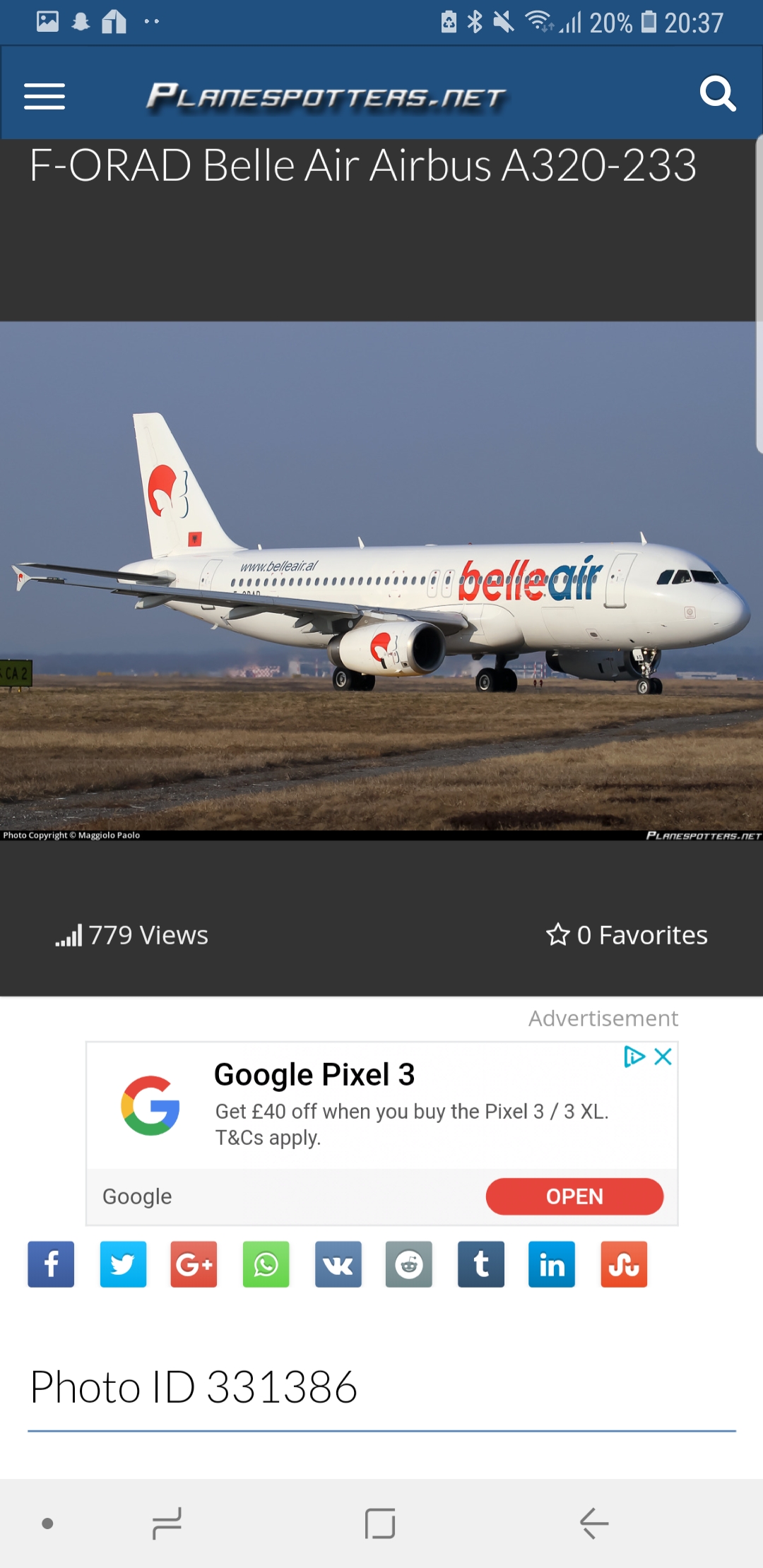This screenshot has width=763, height=1568.
Task: Go to Planespotters.net home via logo
Action: click(x=326, y=96)
